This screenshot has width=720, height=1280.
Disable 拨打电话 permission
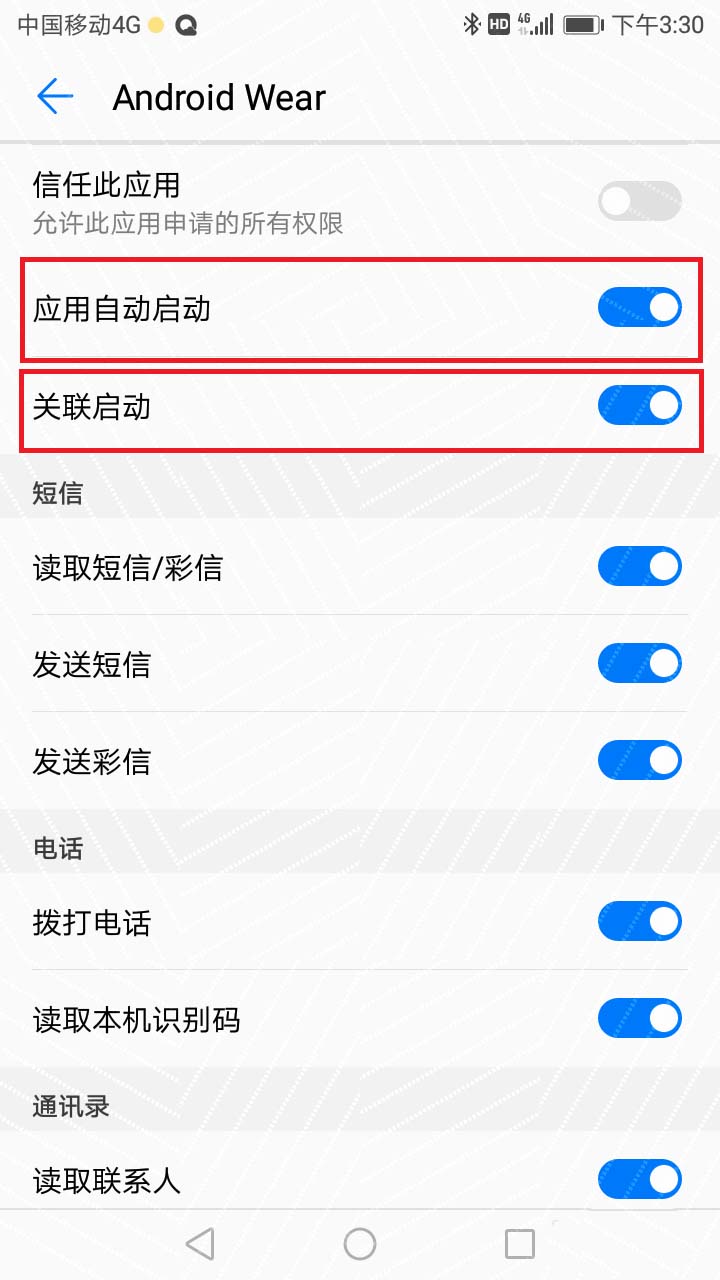coord(639,921)
